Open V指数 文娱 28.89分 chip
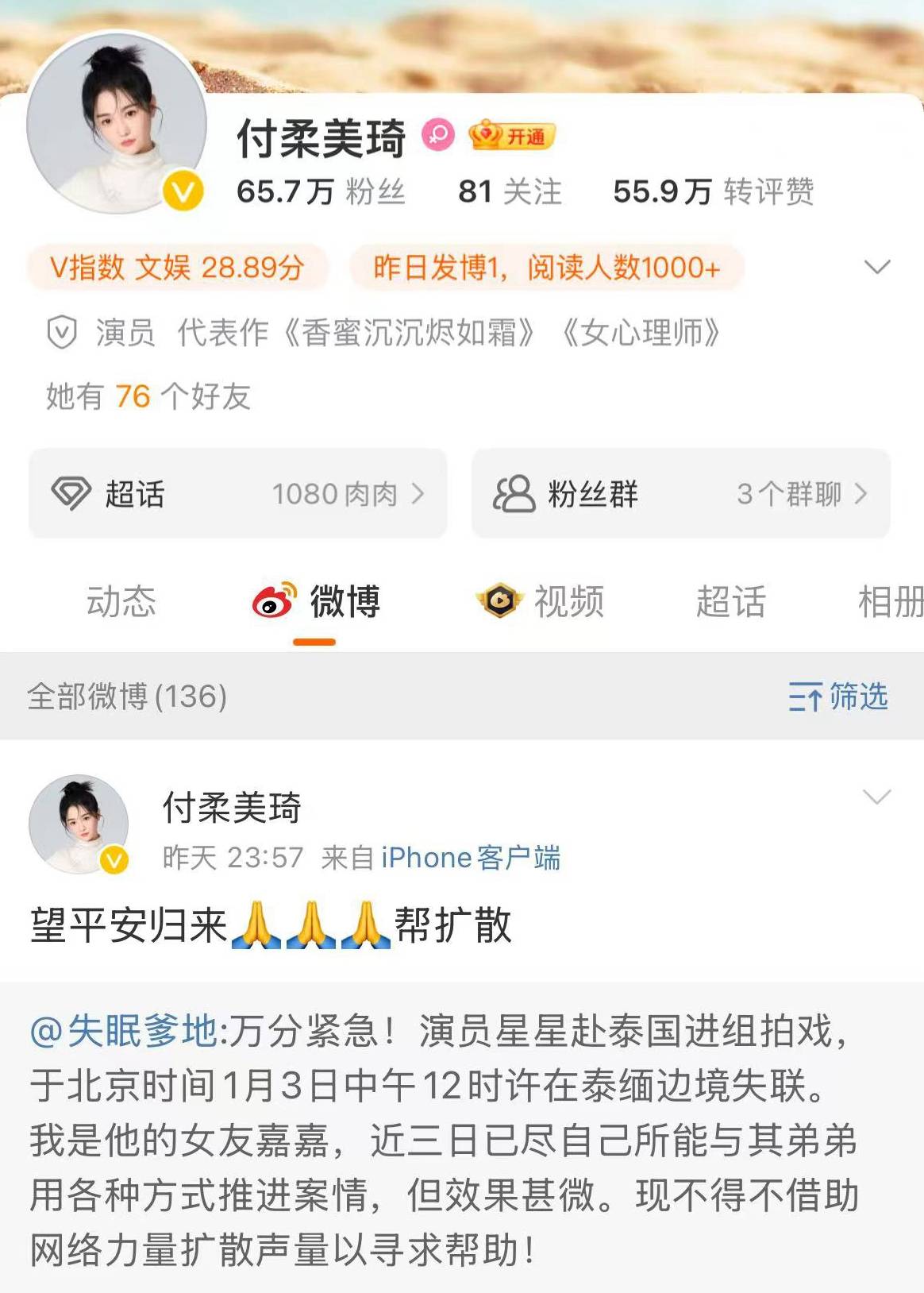Viewport: 924px width, 1293px height. [177, 268]
